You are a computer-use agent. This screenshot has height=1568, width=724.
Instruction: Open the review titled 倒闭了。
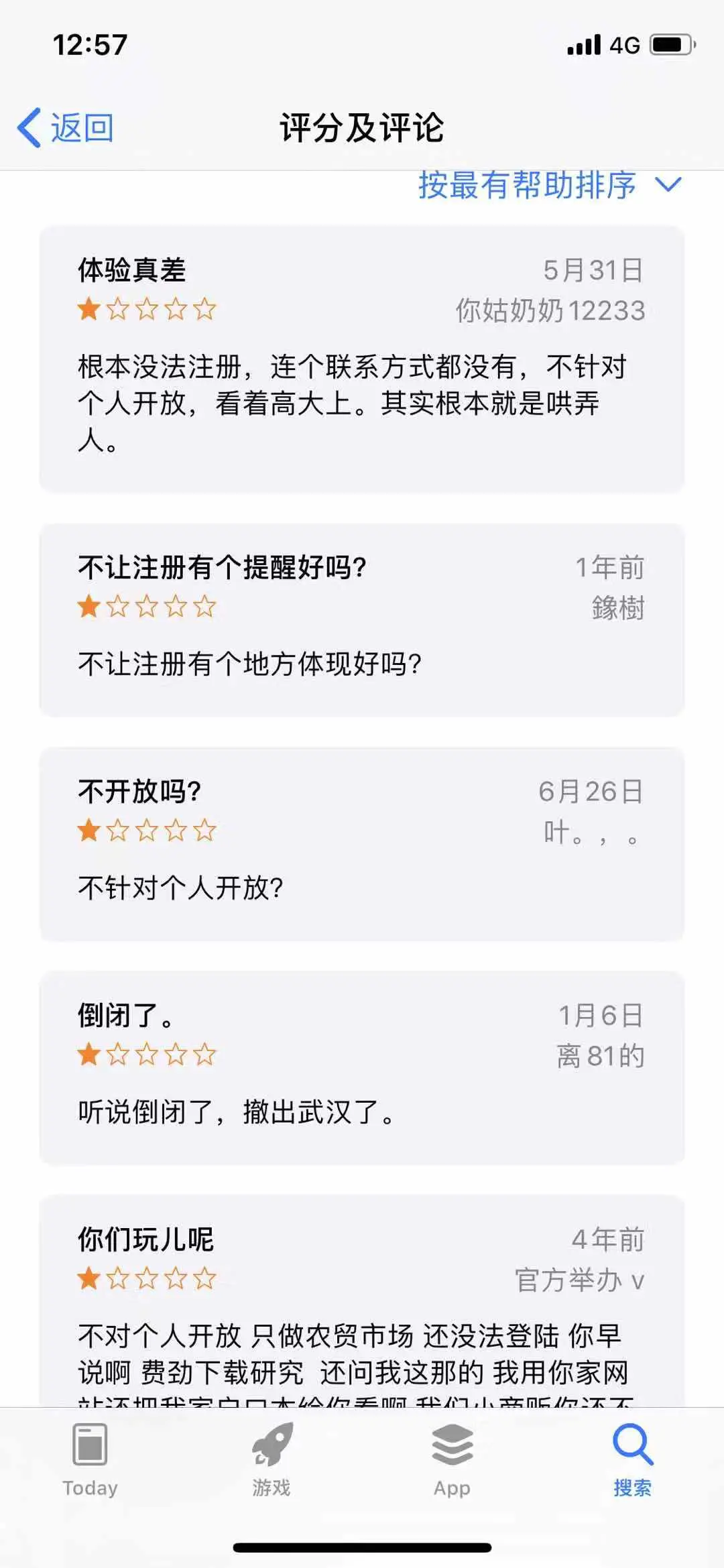coord(361,1067)
